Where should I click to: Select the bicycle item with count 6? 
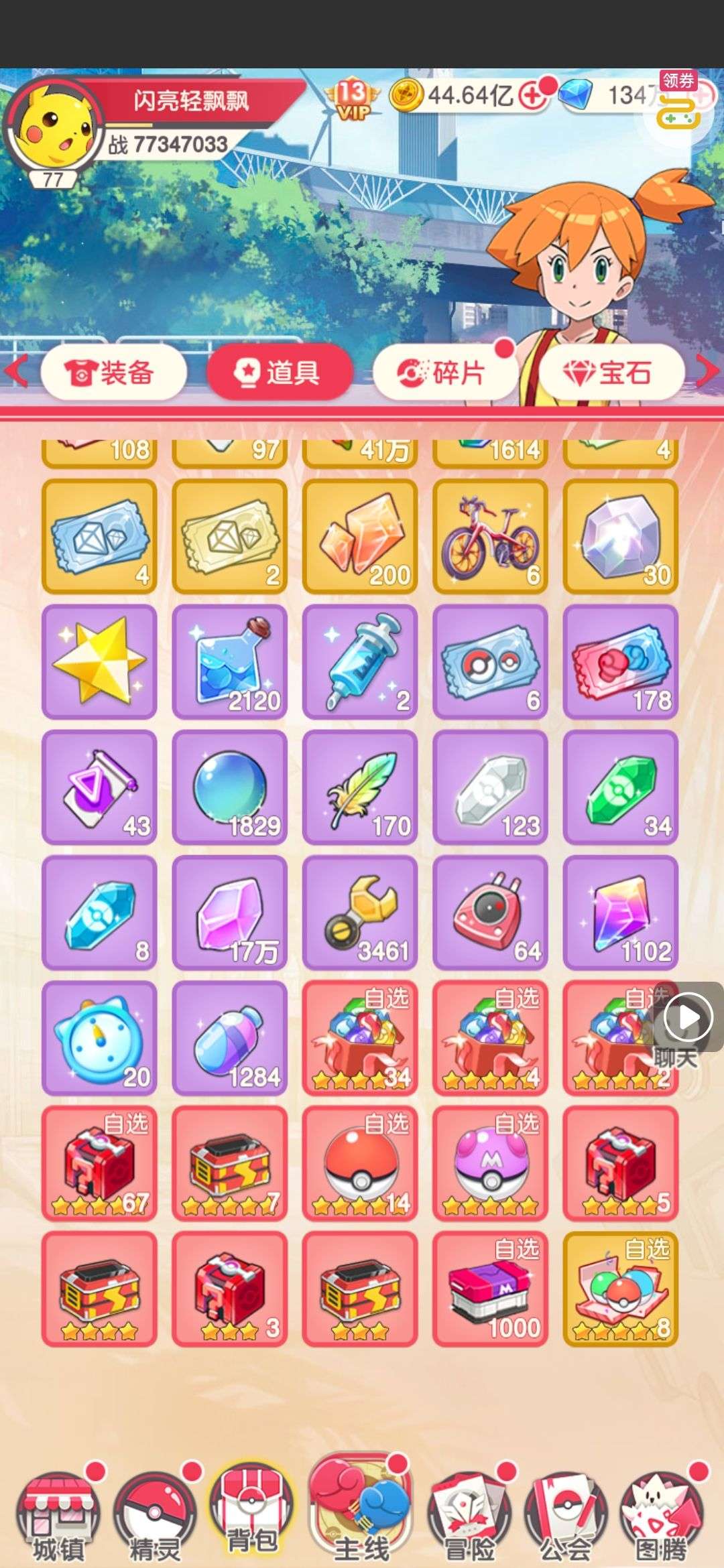(491, 536)
